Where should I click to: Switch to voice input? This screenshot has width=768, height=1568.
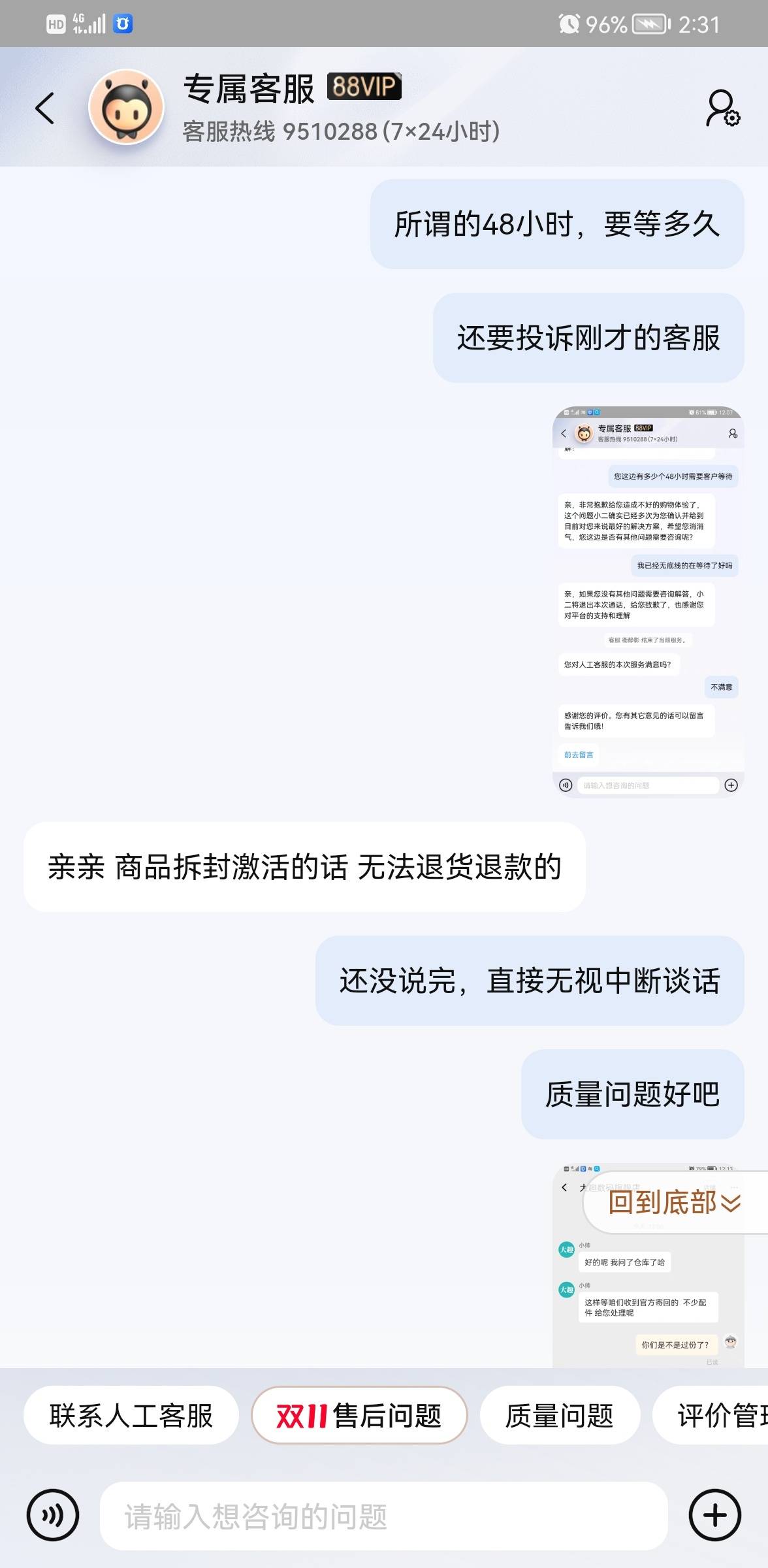pyautogui.click(x=53, y=1515)
